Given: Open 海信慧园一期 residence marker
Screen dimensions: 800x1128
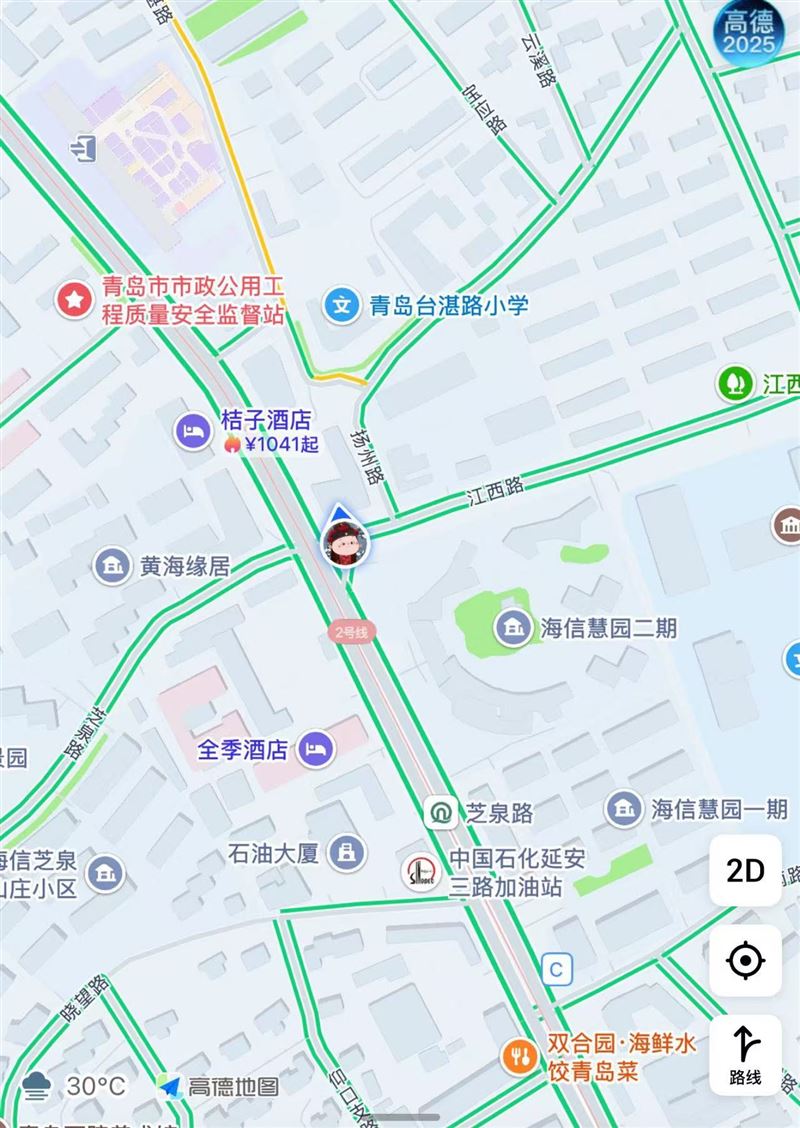Looking at the screenshot, I should point(624,809).
